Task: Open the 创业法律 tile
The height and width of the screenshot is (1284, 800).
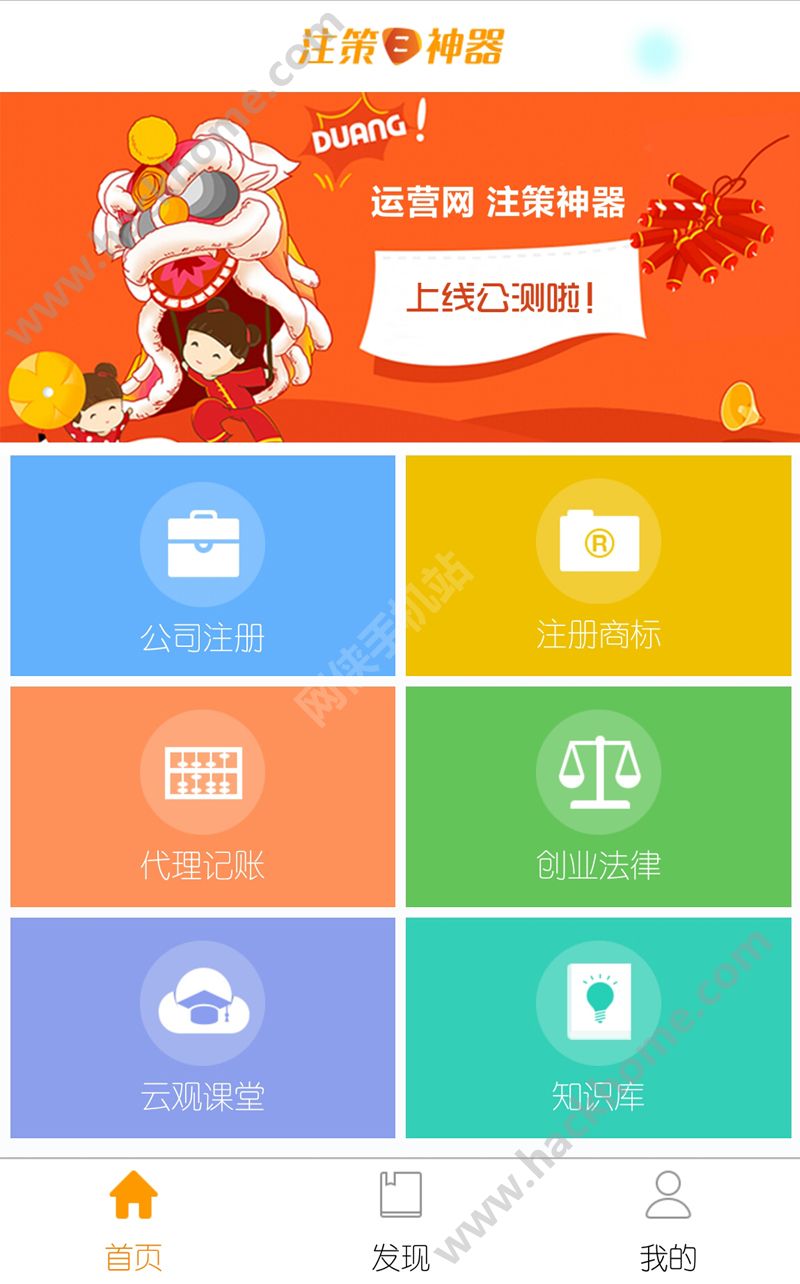Action: pos(598,796)
